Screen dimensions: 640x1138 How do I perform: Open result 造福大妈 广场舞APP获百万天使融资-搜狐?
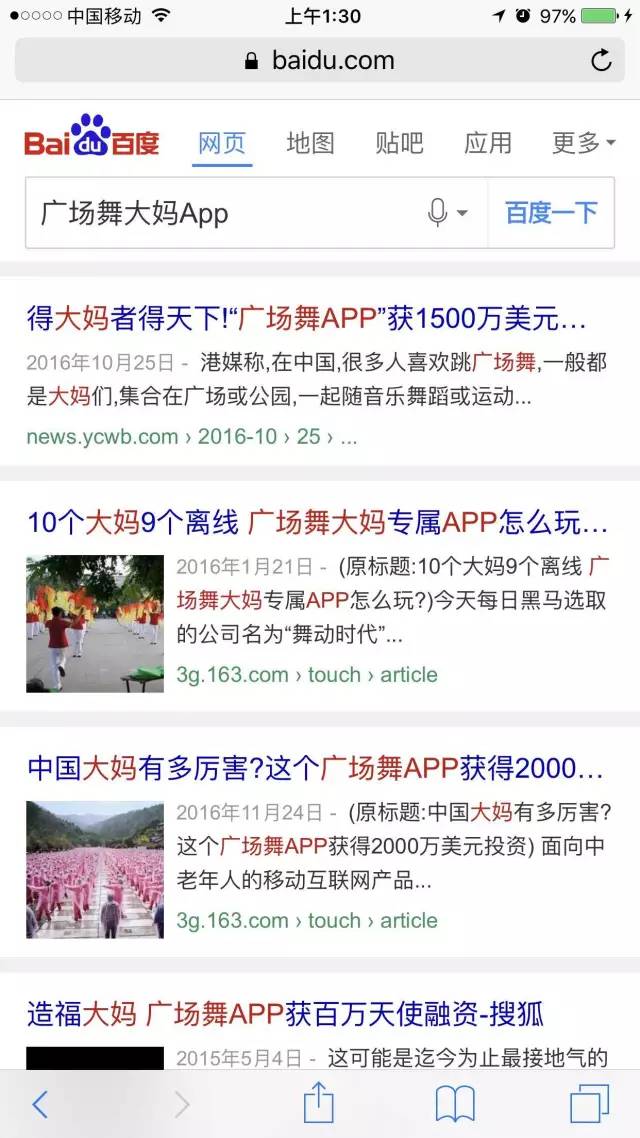[285, 1015]
